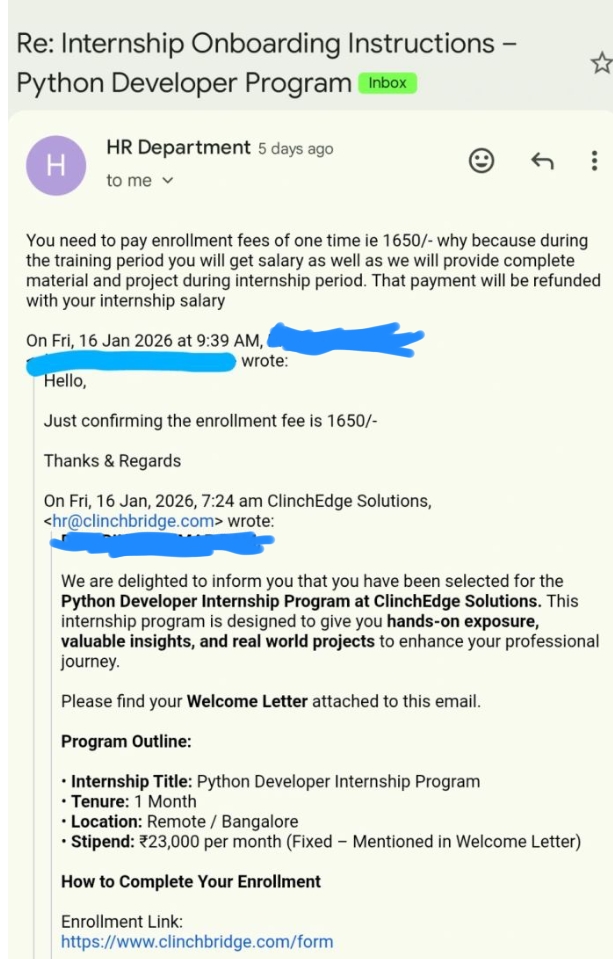Add an emoji reaction to the message
The image size is (613, 959).
click(x=482, y=161)
